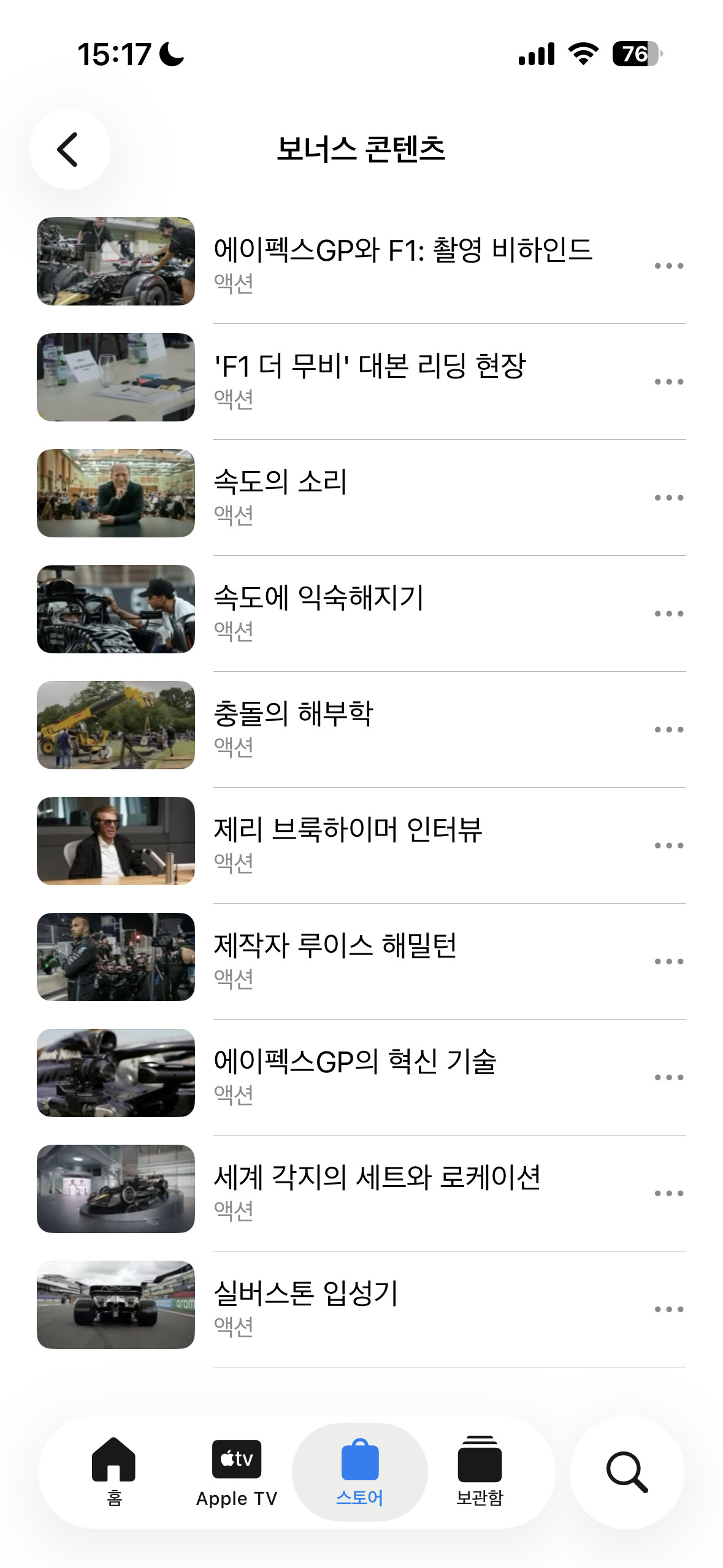Watch 제리 브룩하이머 인터뷰
Screen dimensions: 723x1568
pos(116,841)
